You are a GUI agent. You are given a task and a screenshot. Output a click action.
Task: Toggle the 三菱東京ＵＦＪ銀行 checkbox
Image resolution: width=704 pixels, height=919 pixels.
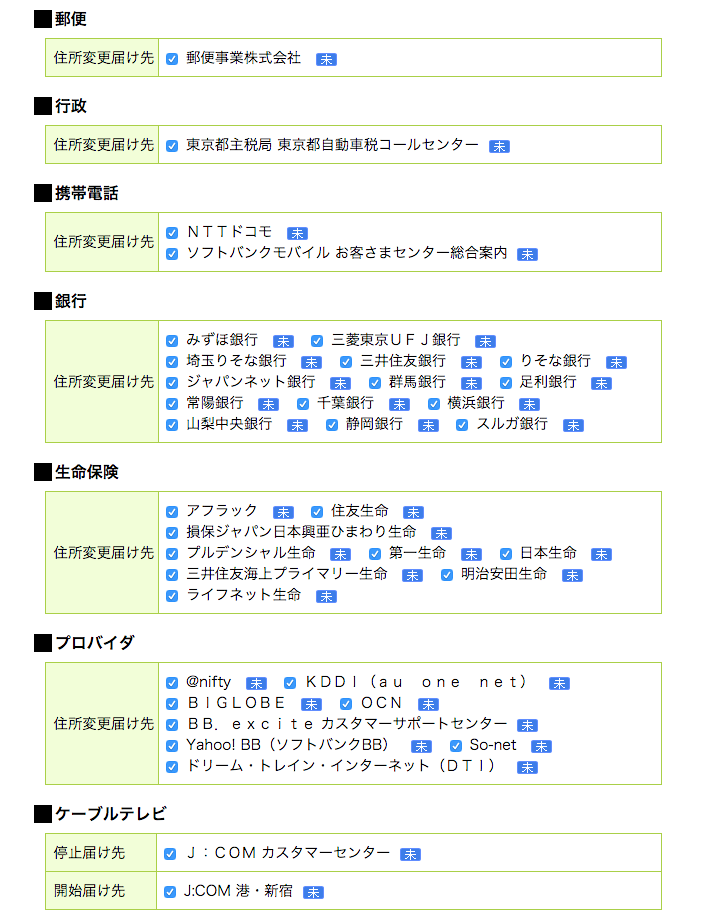[x=317, y=341]
